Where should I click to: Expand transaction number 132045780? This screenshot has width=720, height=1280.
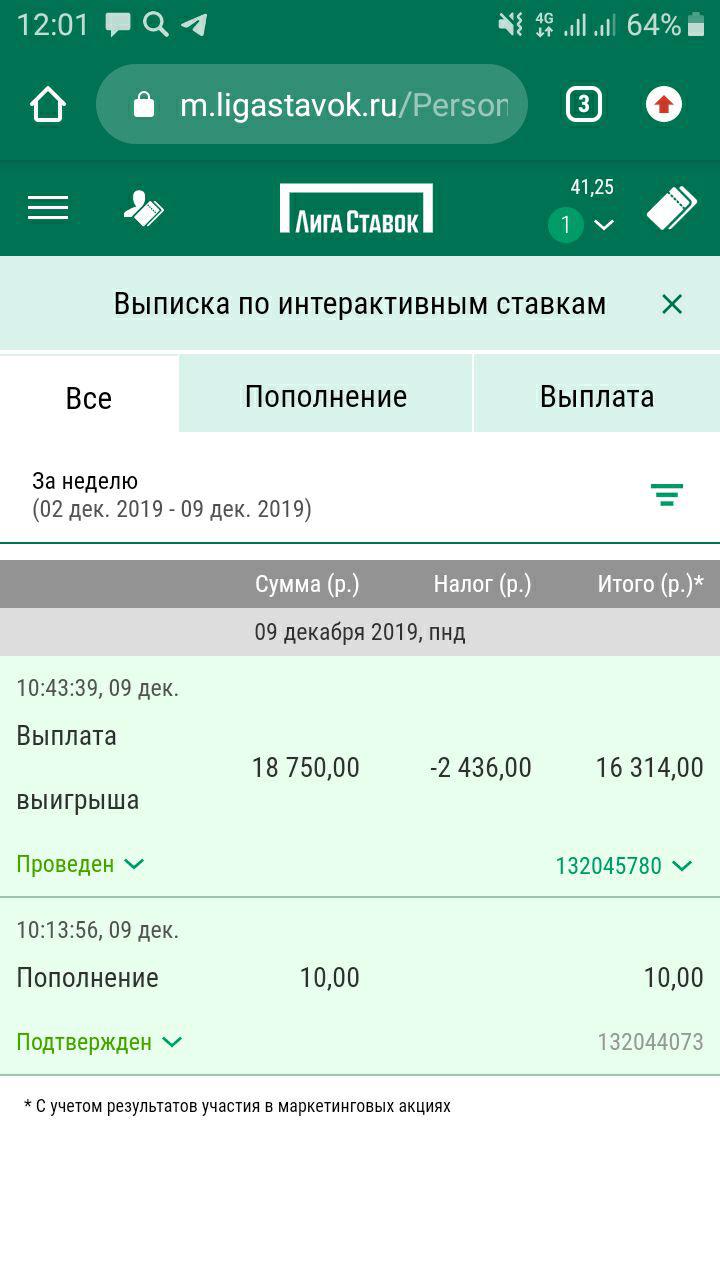pyautogui.click(x=624, y=866)
